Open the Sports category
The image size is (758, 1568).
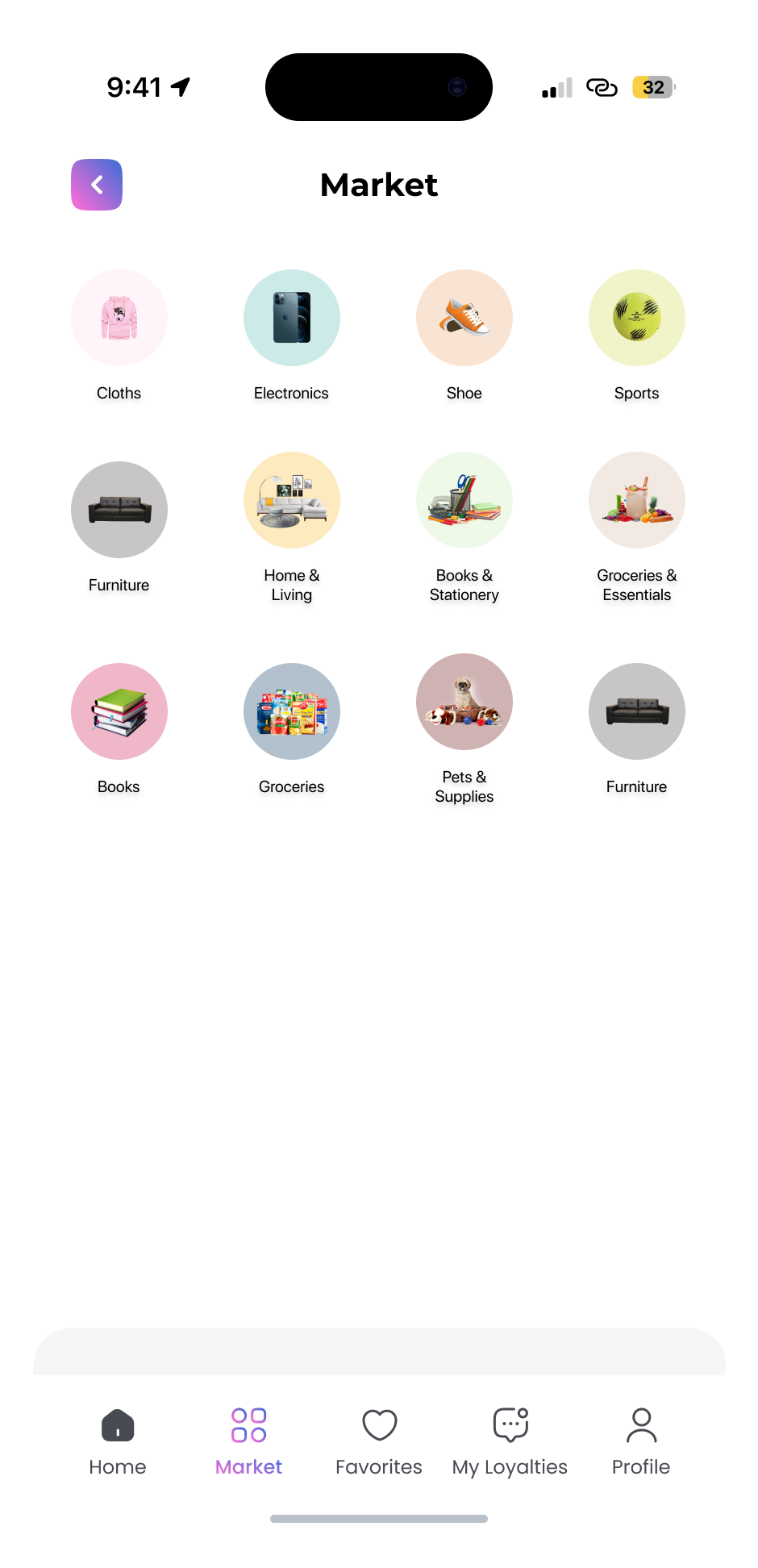point(637,318)
